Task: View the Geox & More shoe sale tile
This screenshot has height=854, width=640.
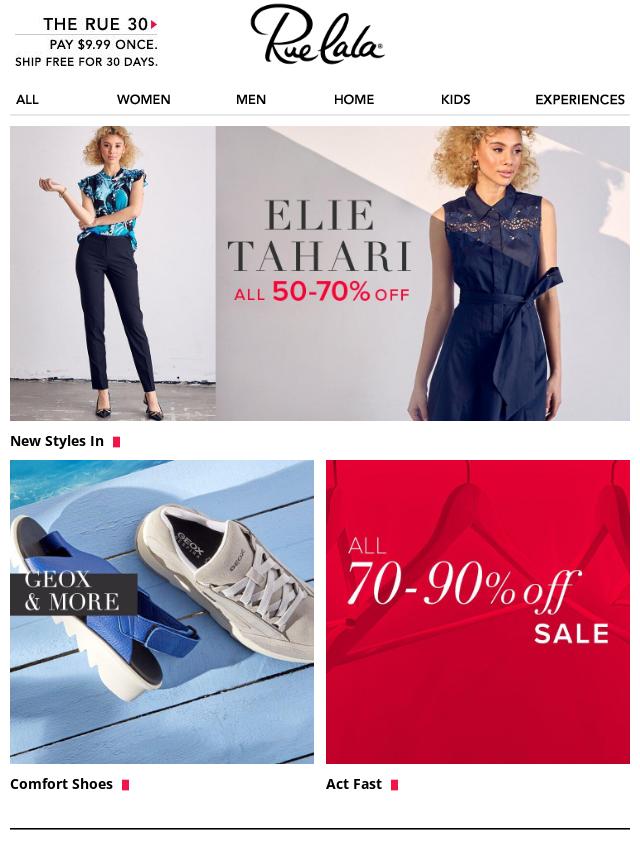Action: tap(162, 611)
